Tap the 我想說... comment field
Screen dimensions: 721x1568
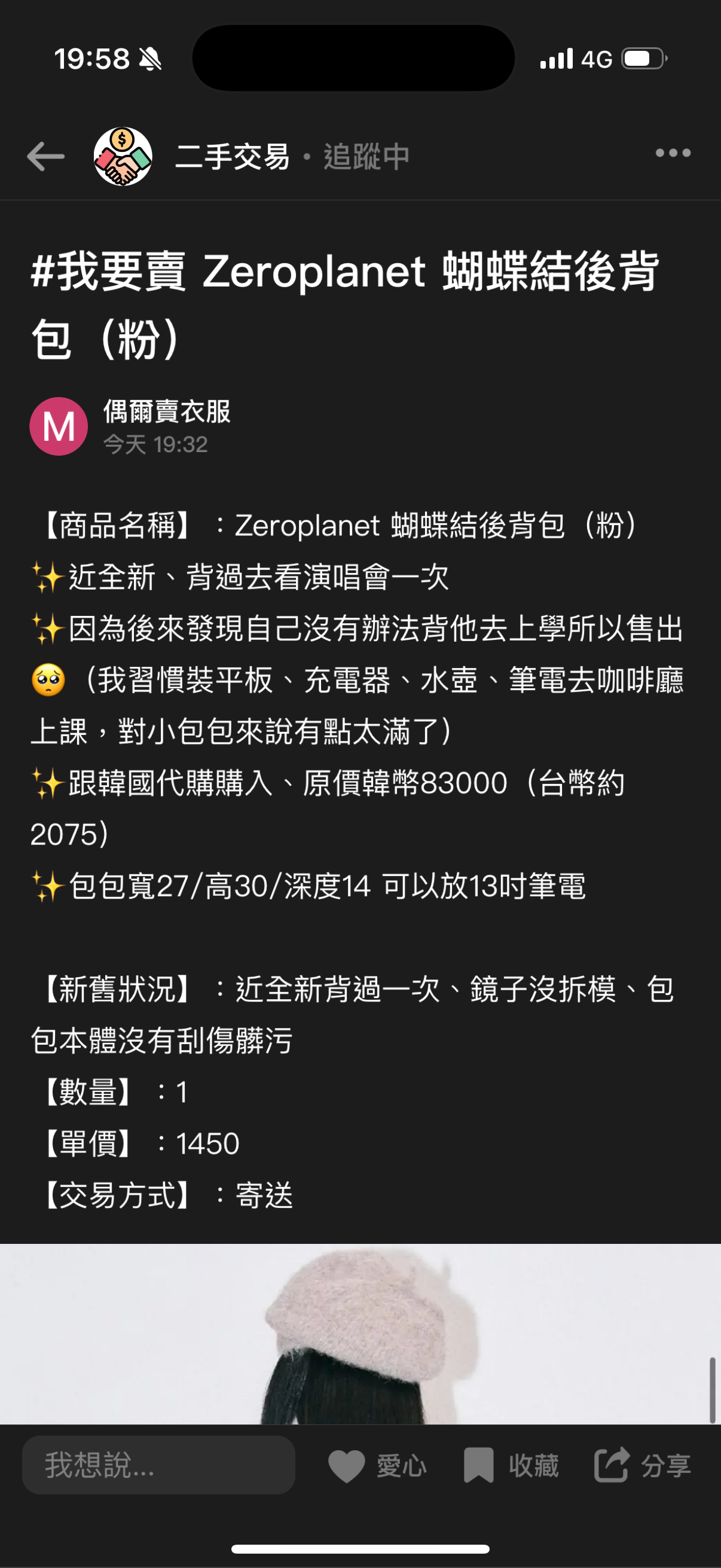click(x=158, y=1465)
